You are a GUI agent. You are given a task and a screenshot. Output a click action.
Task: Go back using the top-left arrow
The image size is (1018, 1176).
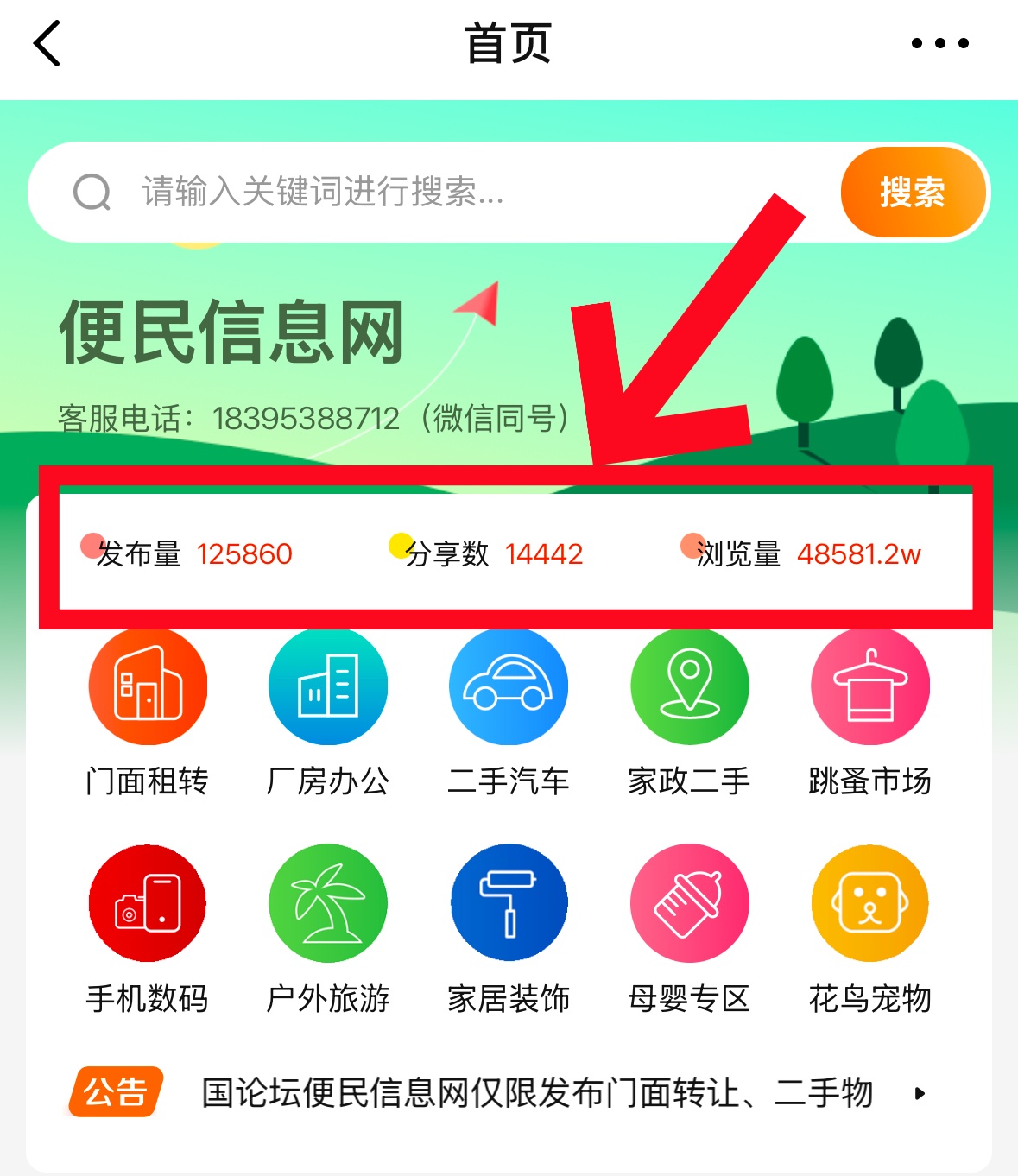pos(47,44)
